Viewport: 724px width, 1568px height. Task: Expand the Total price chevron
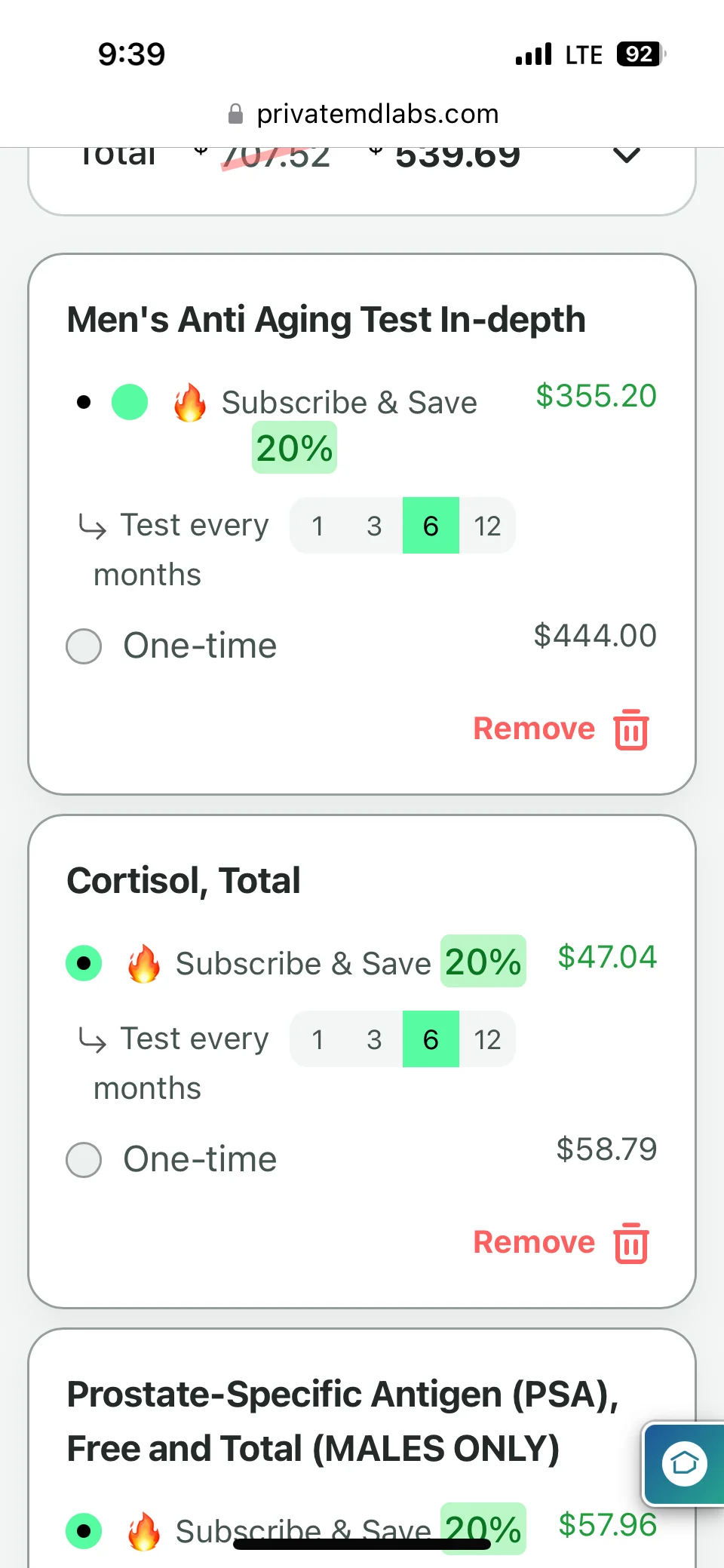pyautogui.click(x=627, y=155)
